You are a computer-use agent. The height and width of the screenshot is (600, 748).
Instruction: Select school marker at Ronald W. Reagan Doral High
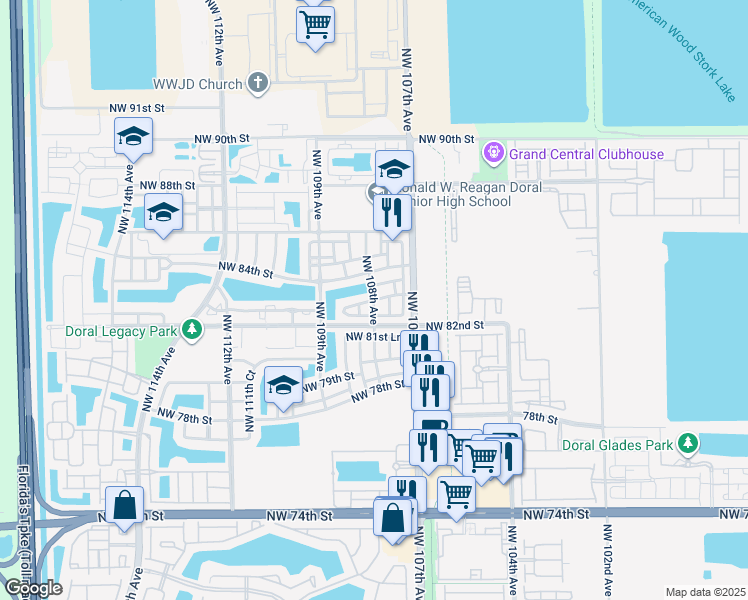coord(394,169)
